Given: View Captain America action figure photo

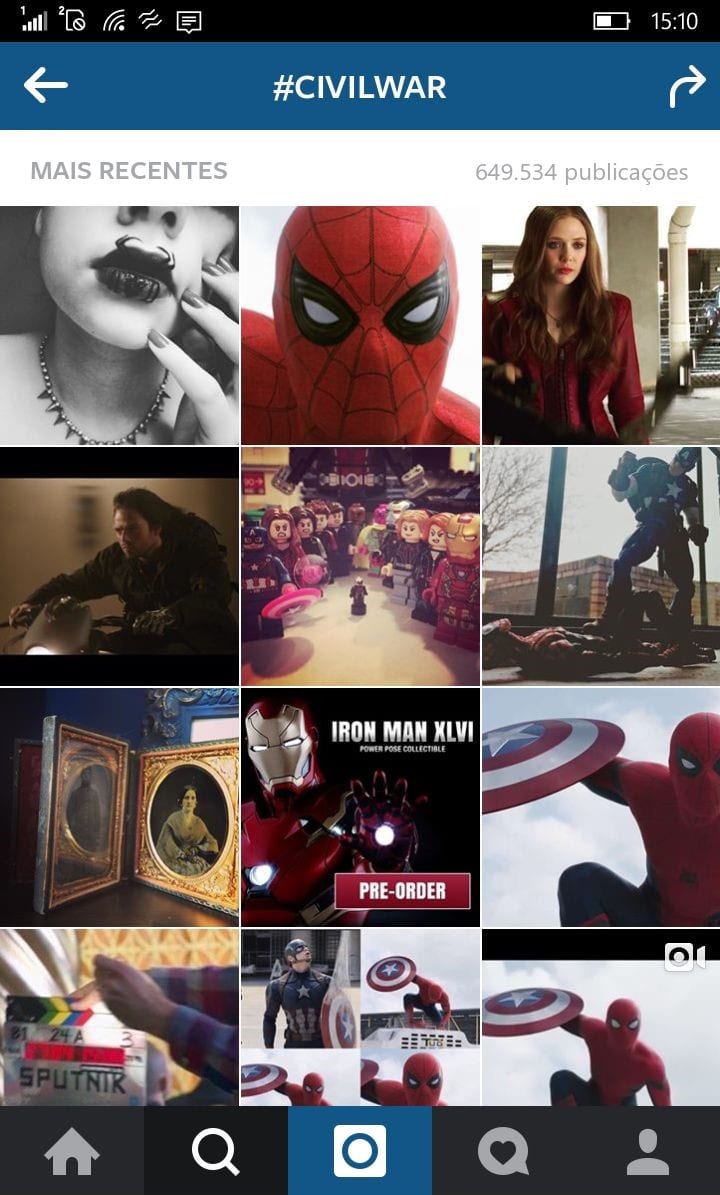Looking at the screenshot, I should tap(600, 566).
